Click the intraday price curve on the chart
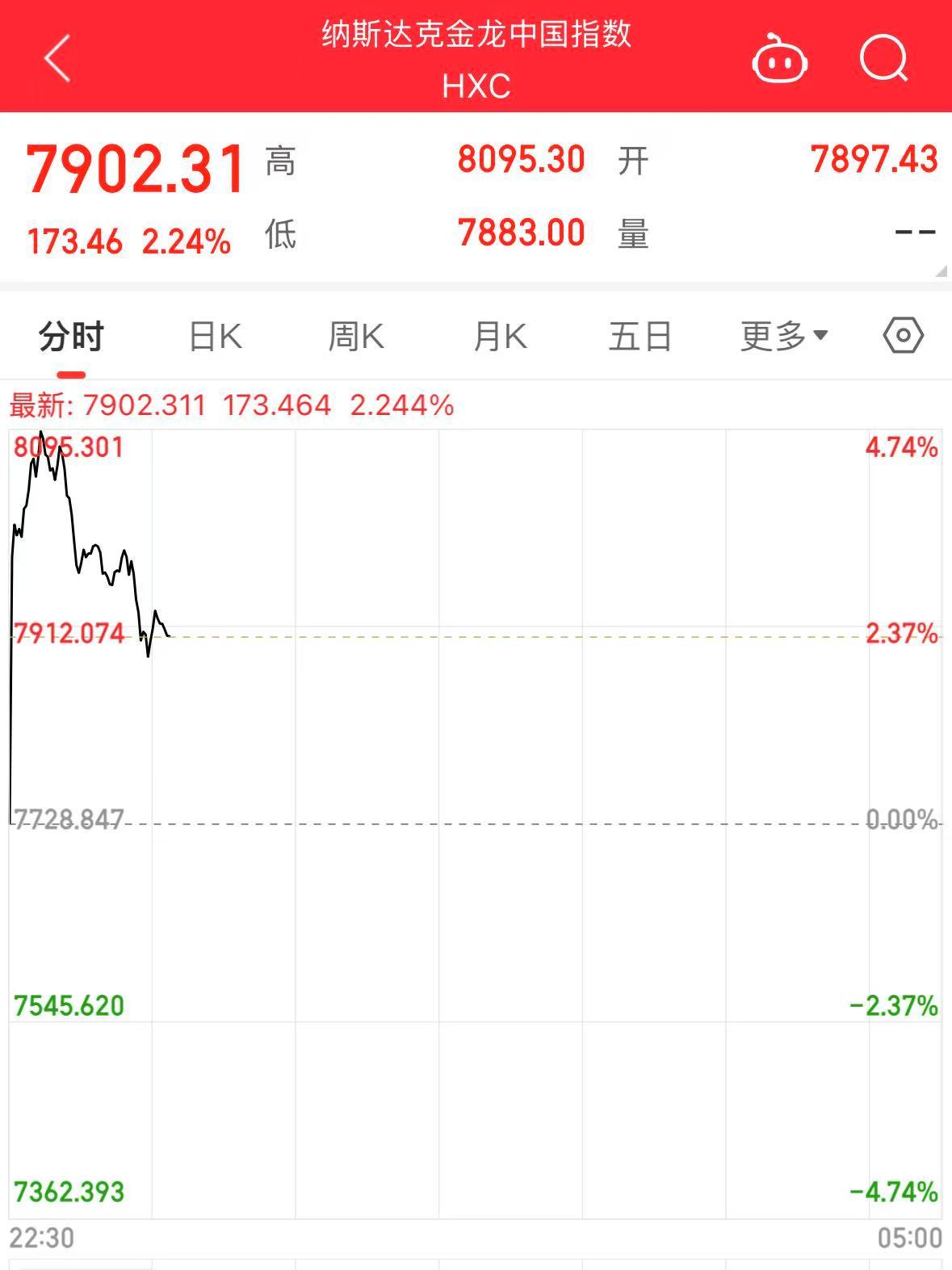952x1270 pixels. point(81,549)
